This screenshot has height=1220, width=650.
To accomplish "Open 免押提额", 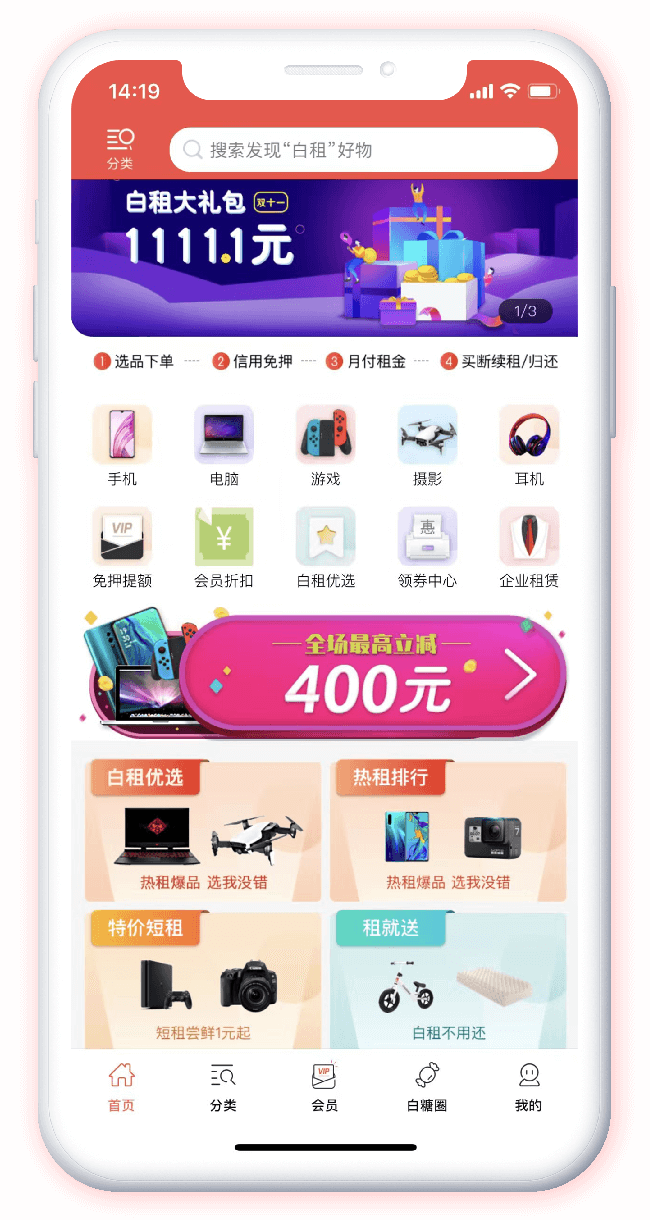I will point(122,547).
